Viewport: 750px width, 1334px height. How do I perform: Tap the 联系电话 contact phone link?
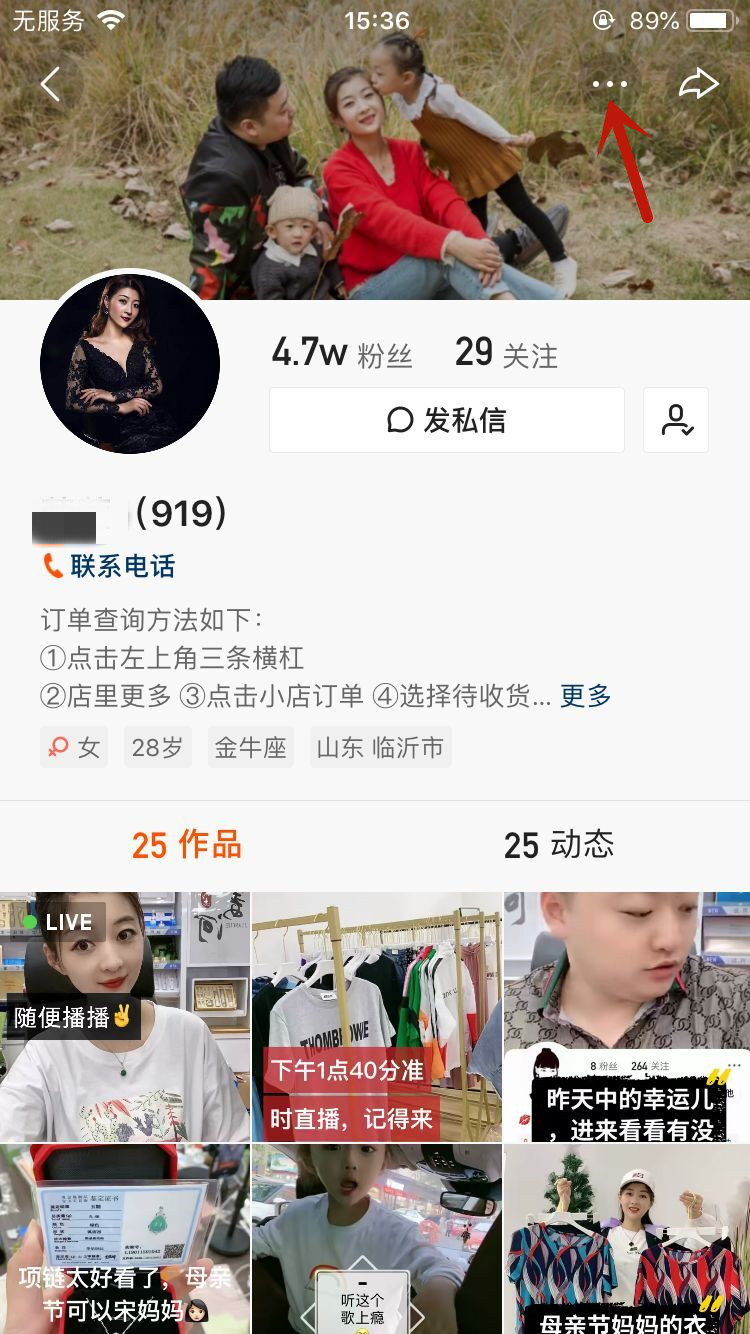(109, 566)
